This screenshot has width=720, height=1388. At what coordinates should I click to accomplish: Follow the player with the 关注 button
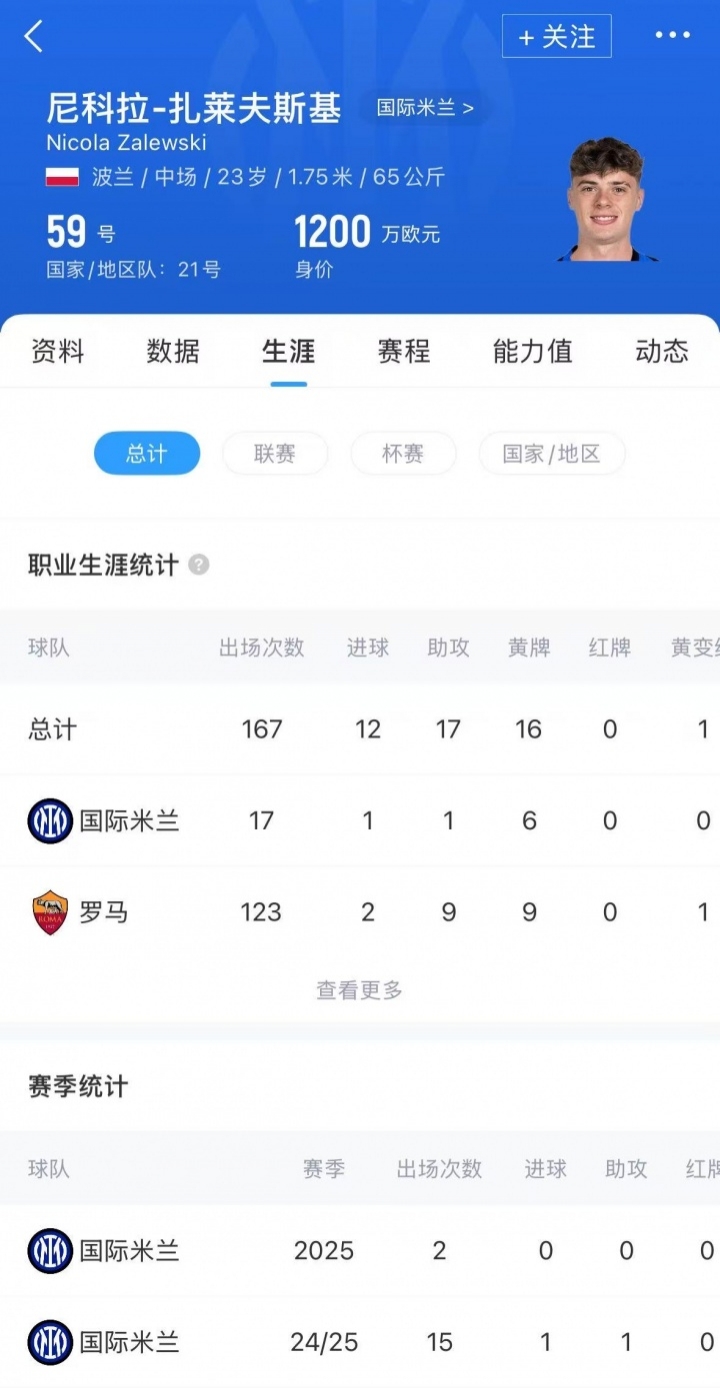(x=556, y=37)
